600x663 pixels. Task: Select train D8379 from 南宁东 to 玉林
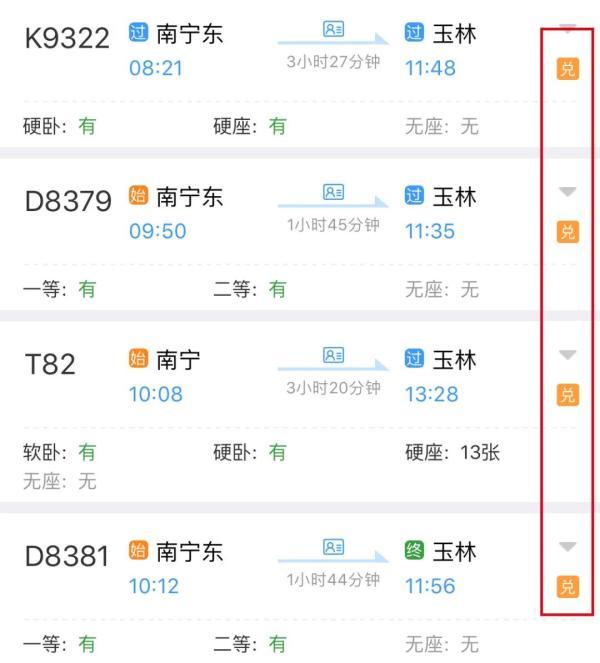(x=68, y=201)
